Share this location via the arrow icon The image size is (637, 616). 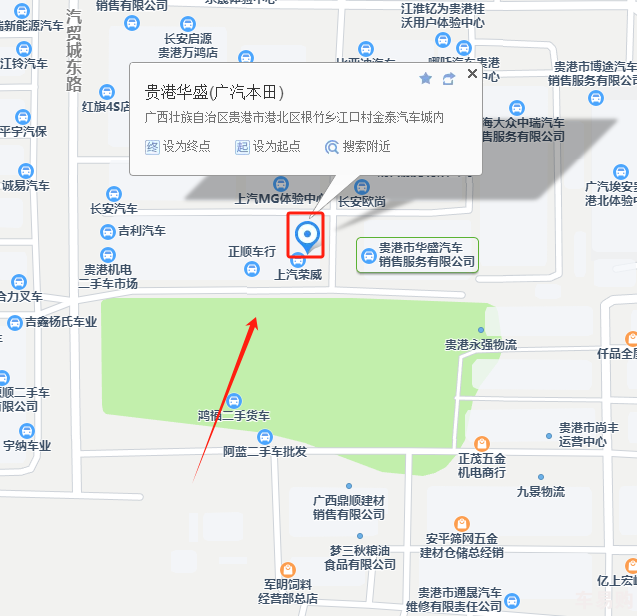(449, 78)
